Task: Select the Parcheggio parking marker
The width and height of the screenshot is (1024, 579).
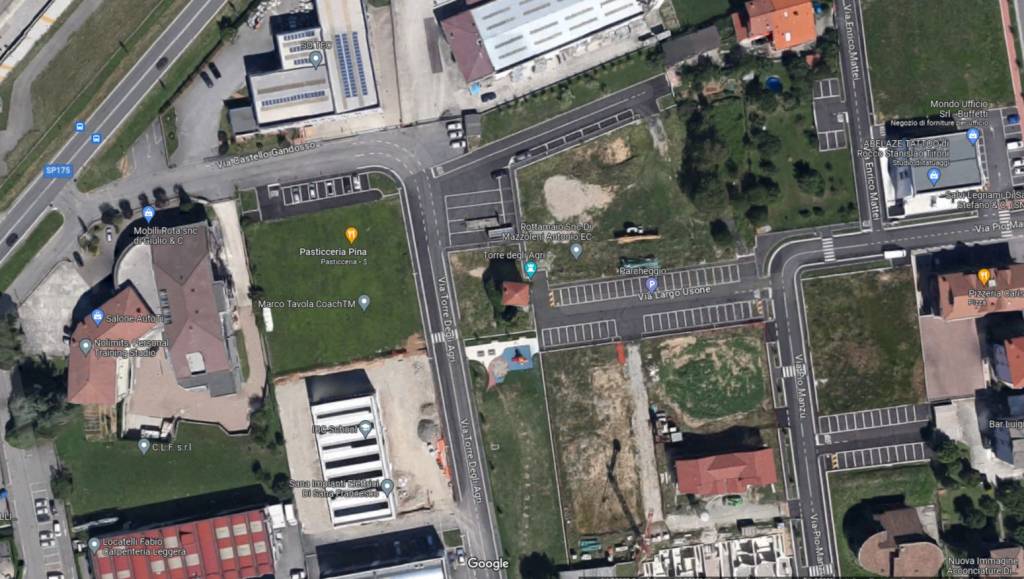Action: coord(651,283)
